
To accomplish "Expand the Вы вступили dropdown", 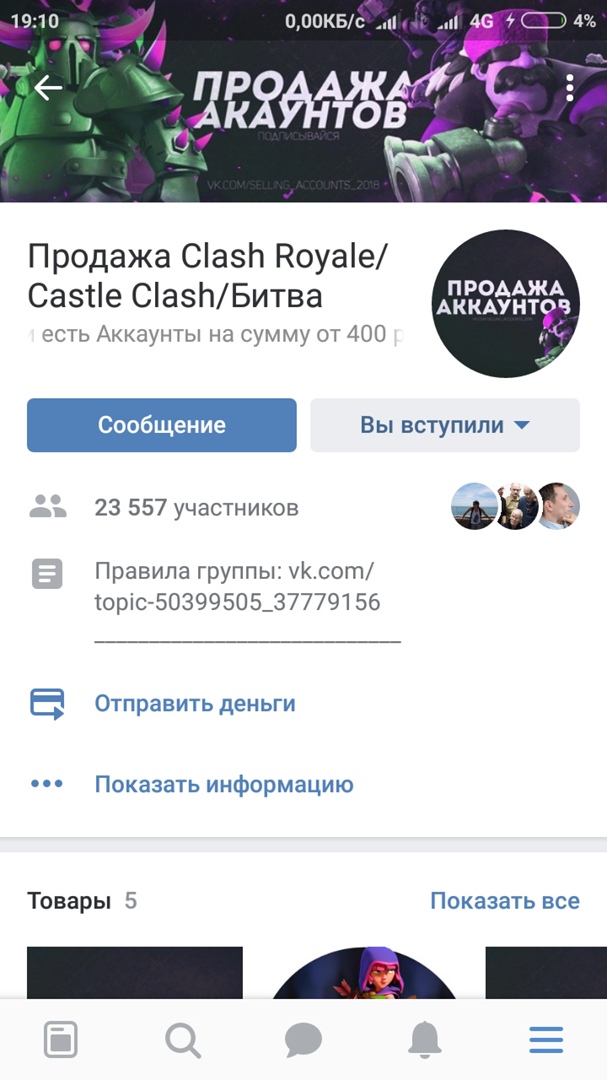I will [444, 425].
